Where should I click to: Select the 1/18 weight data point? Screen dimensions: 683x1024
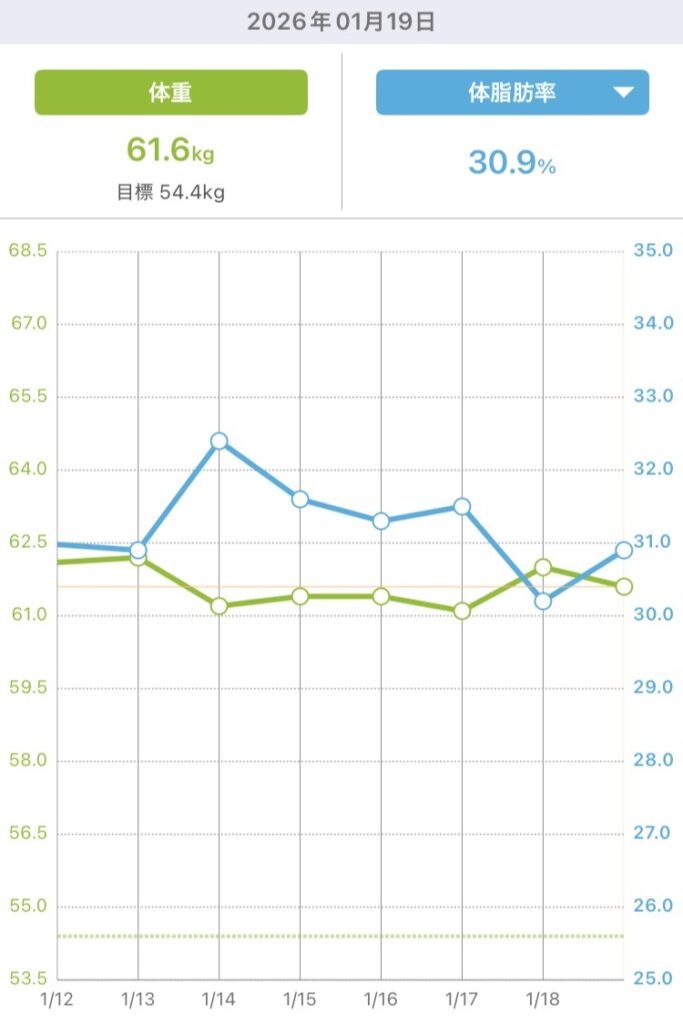tap(543, 568)
